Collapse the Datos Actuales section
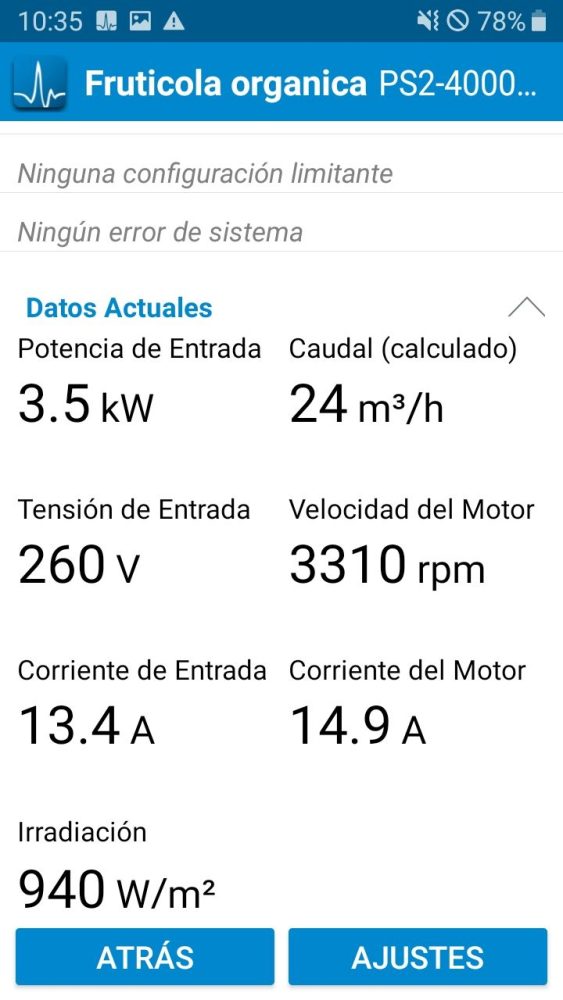 point(526,307)
